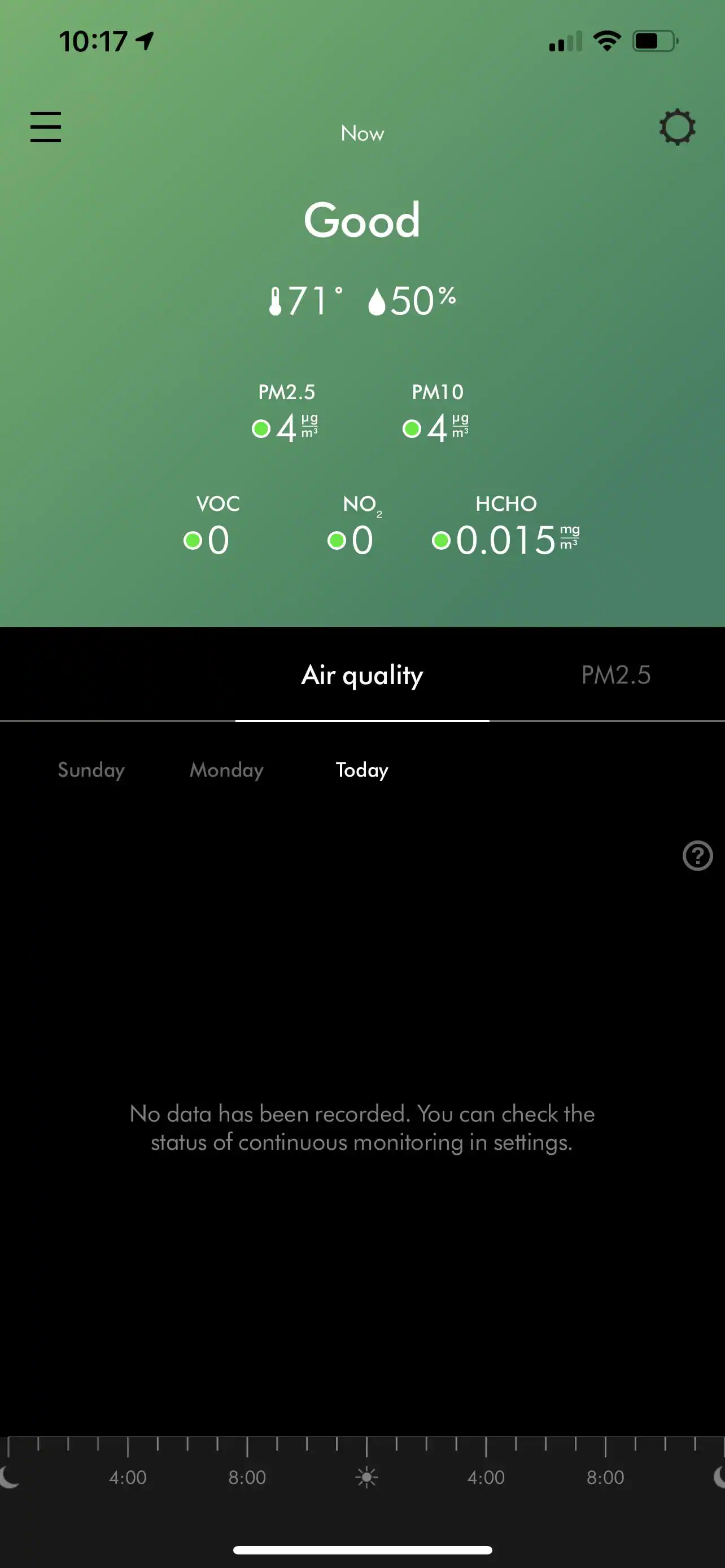Select the Air quality tab
The height and width of the screenshot is (1568, 725).
(x=362, y=675)
